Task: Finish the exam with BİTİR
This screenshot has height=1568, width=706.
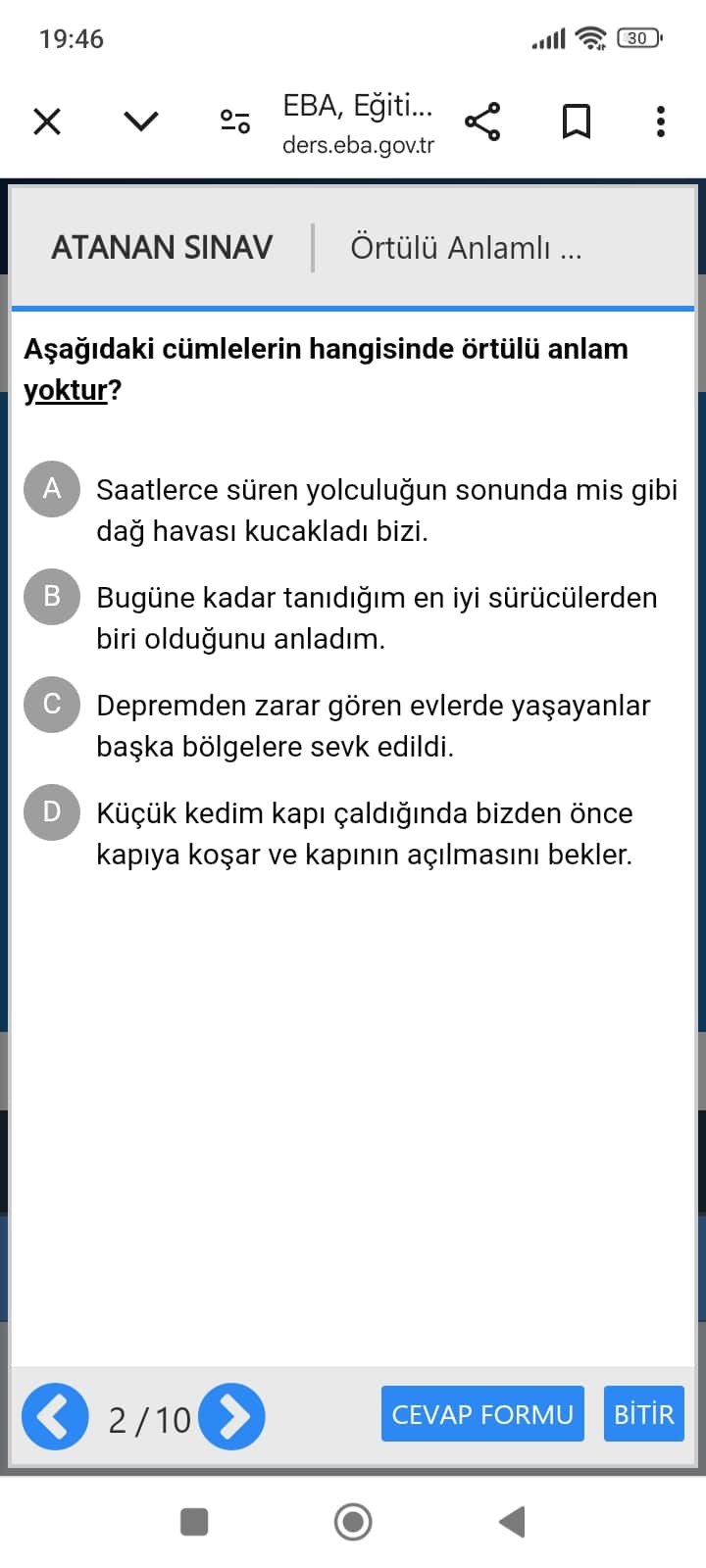Action: click(644, 1414)
